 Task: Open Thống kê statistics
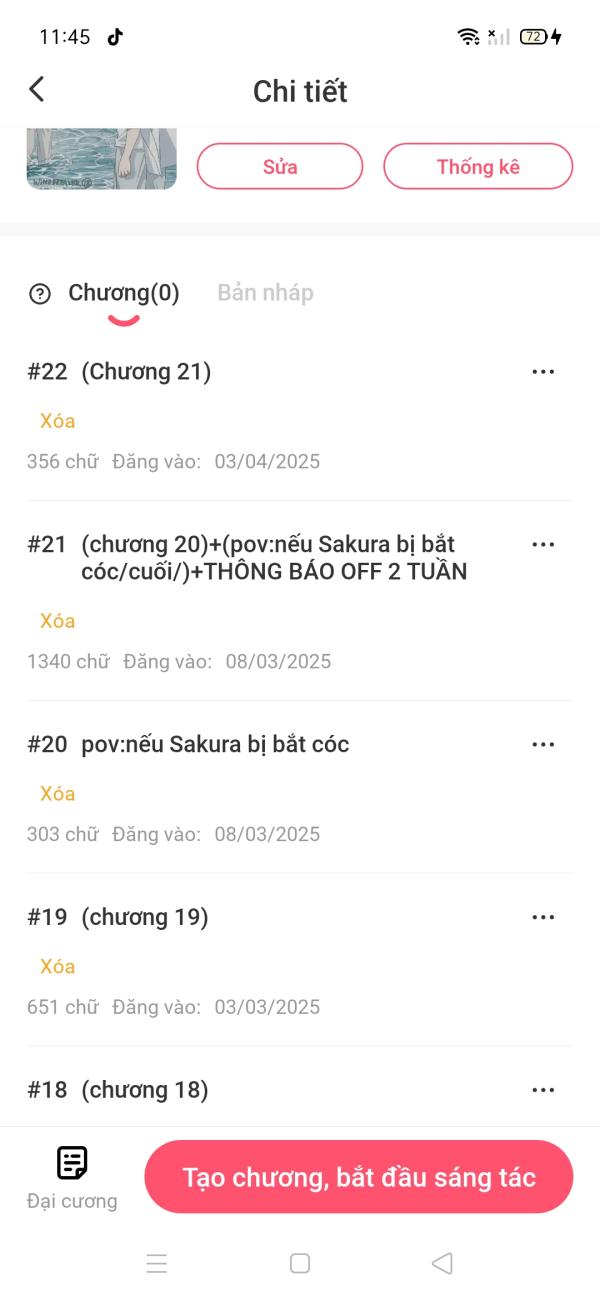click(x=478, y=166)
